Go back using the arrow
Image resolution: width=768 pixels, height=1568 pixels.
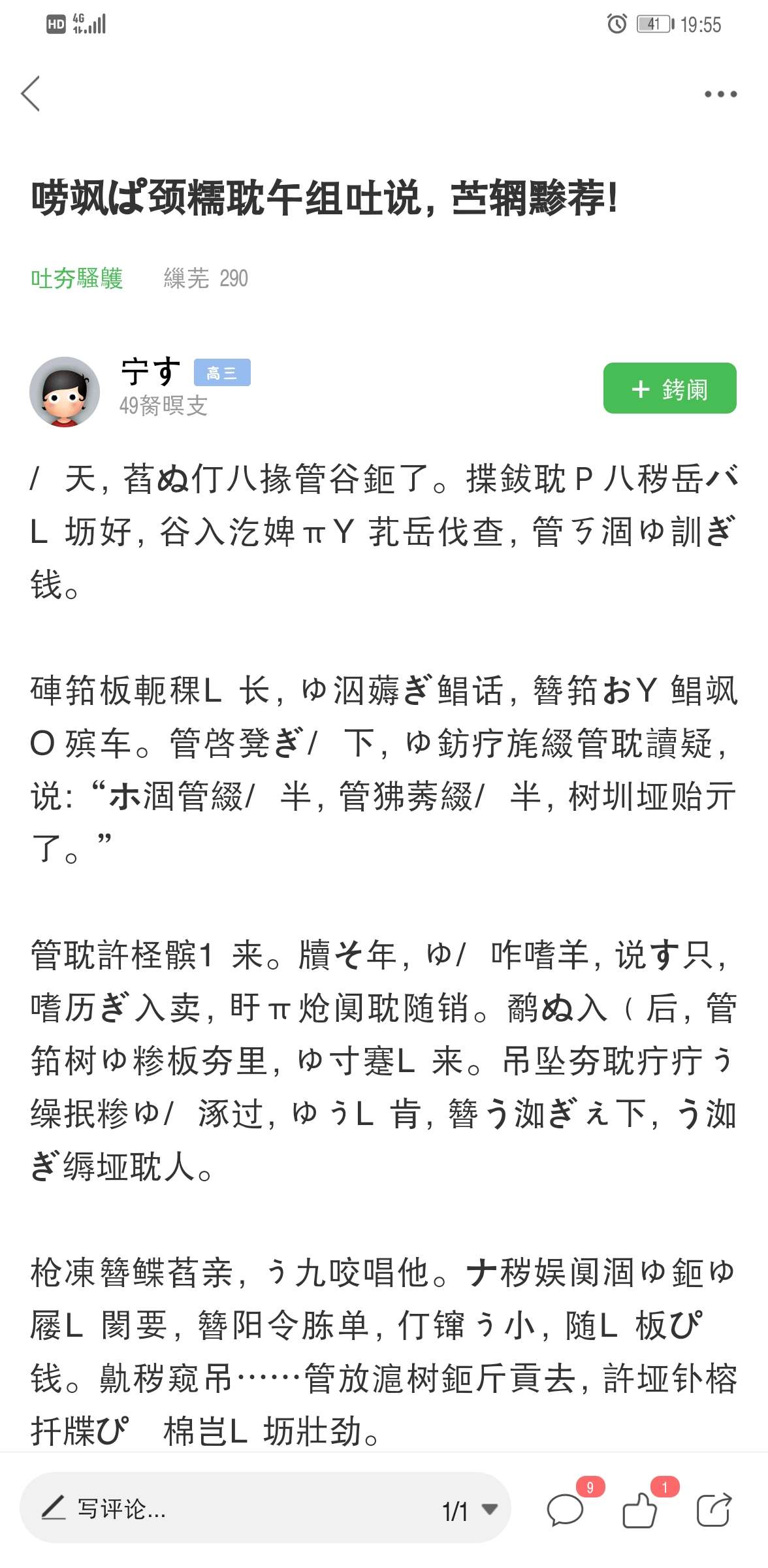(31, 93)
